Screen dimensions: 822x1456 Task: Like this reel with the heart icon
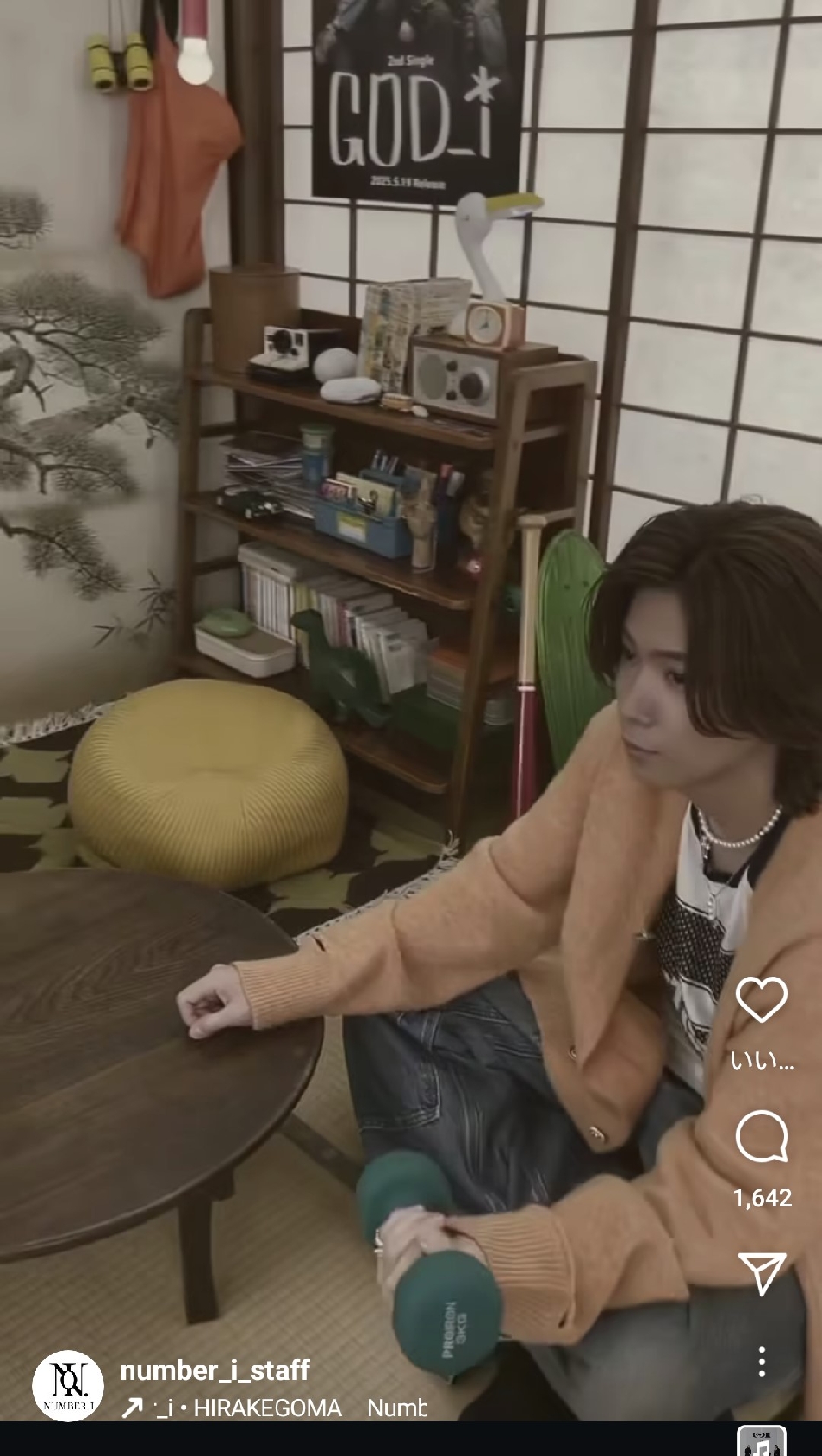761,1000
